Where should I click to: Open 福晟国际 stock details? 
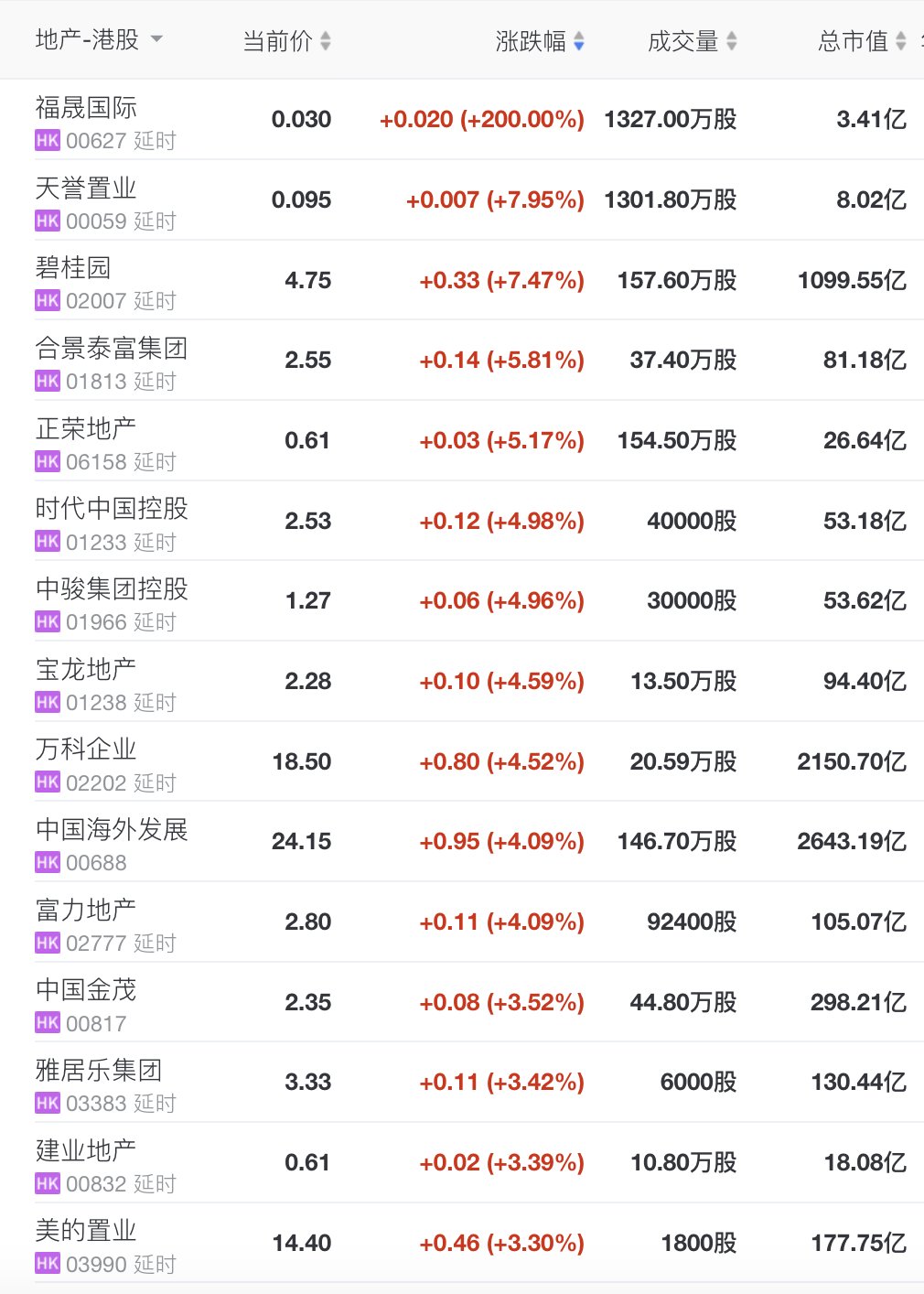tap(85, 109)
